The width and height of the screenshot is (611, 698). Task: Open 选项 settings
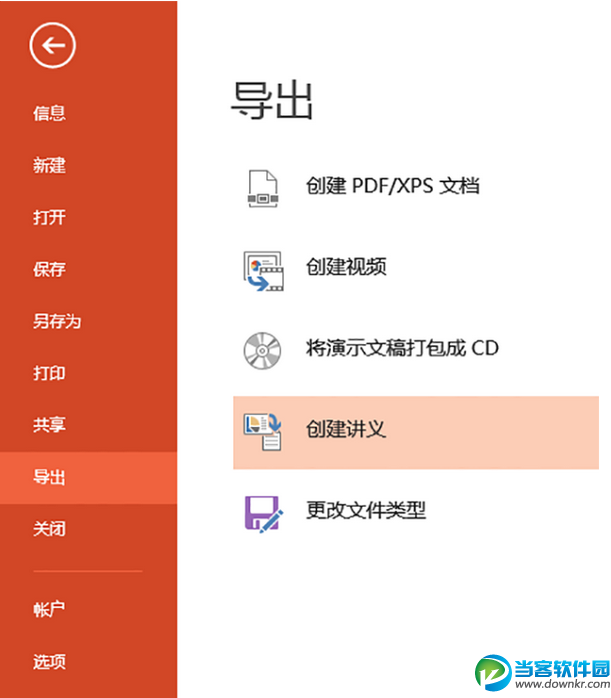pyautogui.click(x=49, y=661)
